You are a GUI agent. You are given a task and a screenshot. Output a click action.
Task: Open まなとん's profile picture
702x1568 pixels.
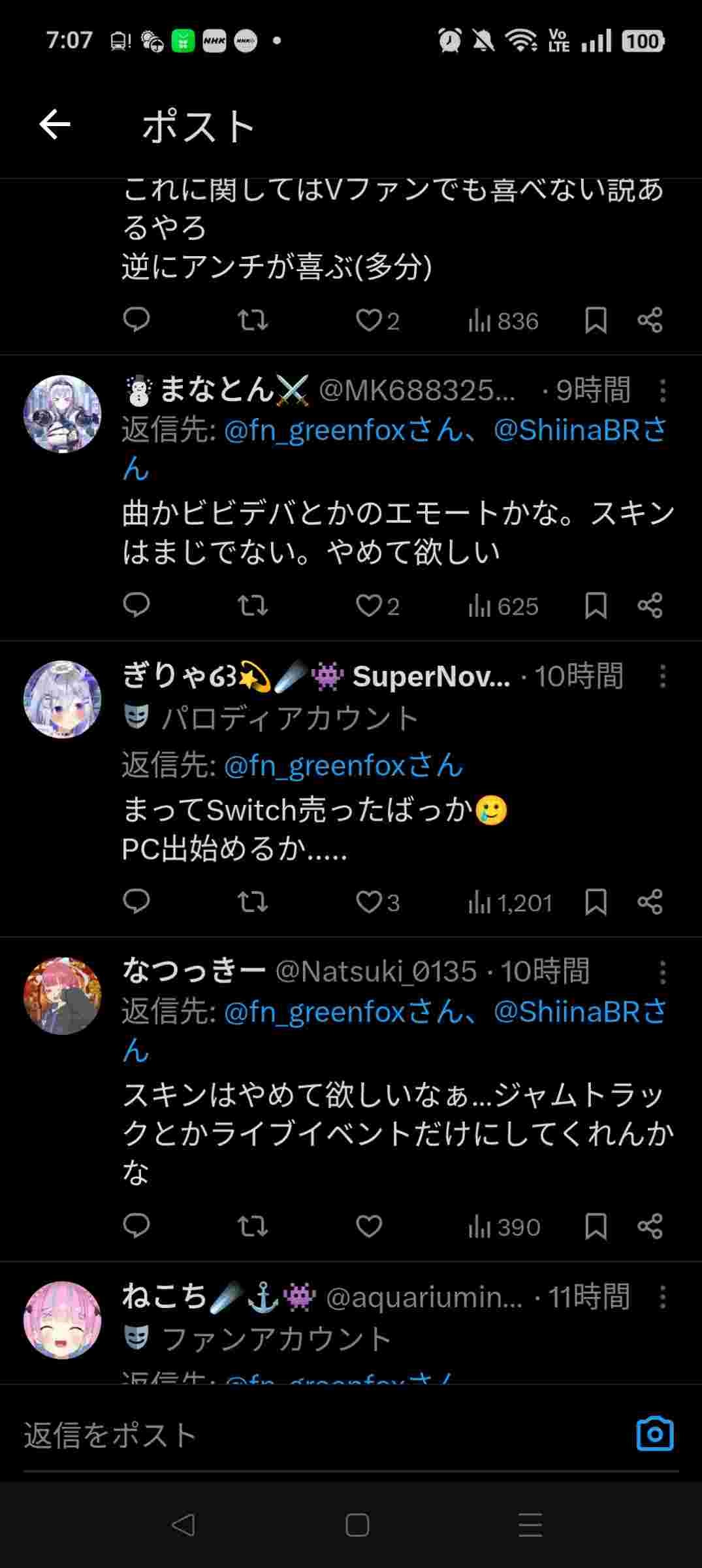tap(62, 414)
